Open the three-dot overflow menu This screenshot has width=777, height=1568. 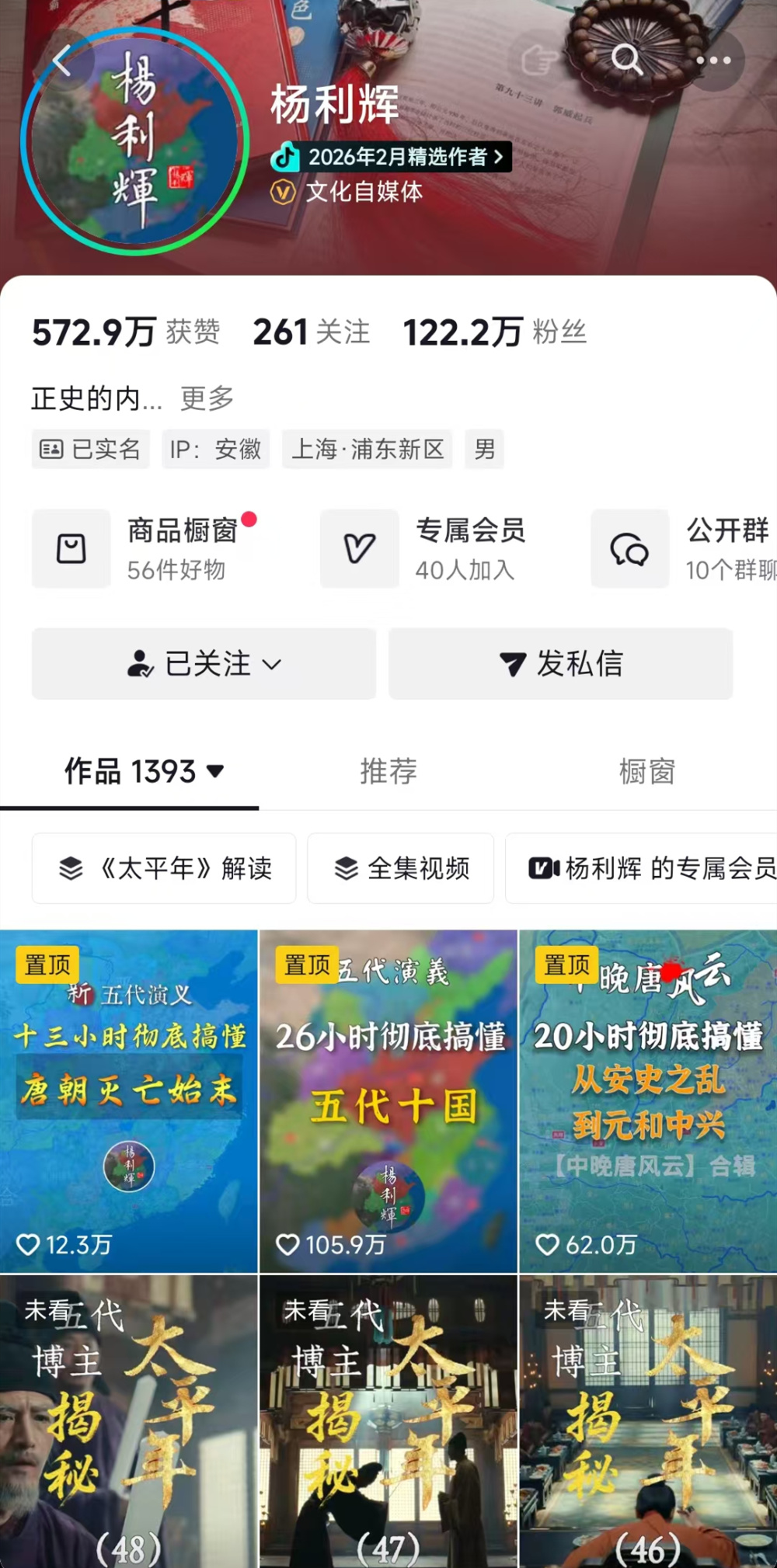[x=713, y=60]
